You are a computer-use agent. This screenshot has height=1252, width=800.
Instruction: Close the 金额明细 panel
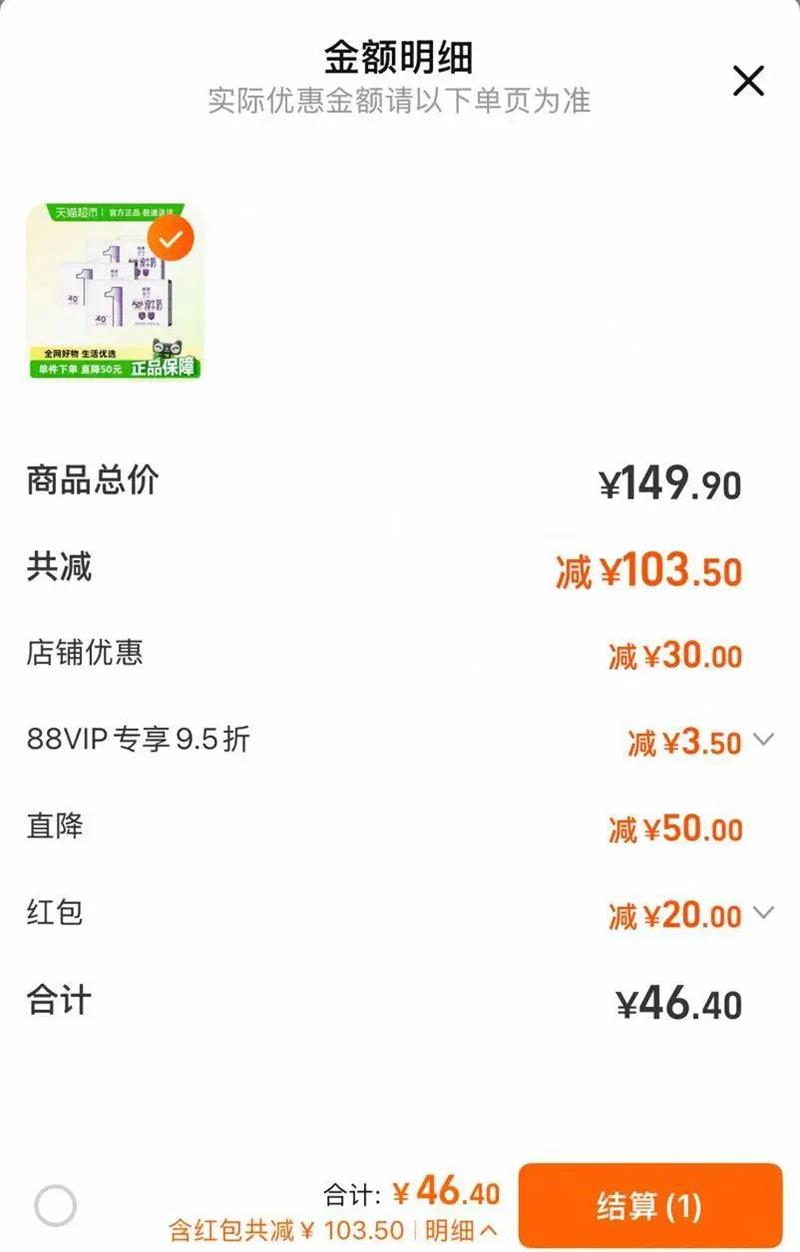tap(748, 81)
